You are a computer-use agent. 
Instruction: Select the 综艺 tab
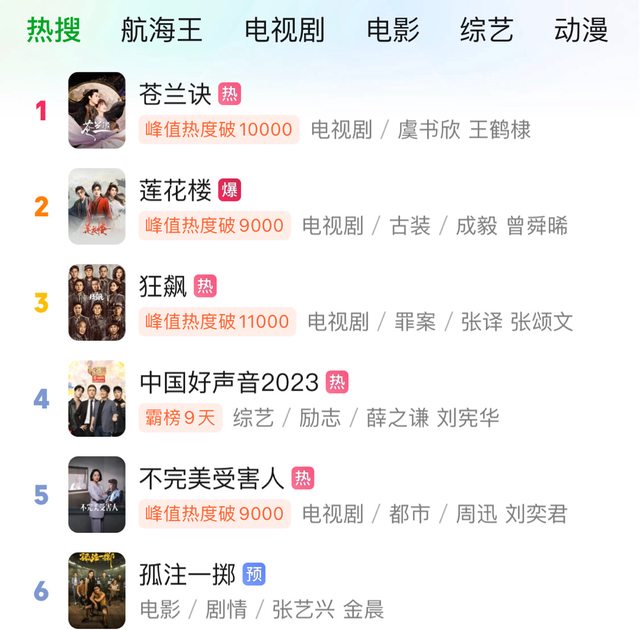[x=486, y=30]
